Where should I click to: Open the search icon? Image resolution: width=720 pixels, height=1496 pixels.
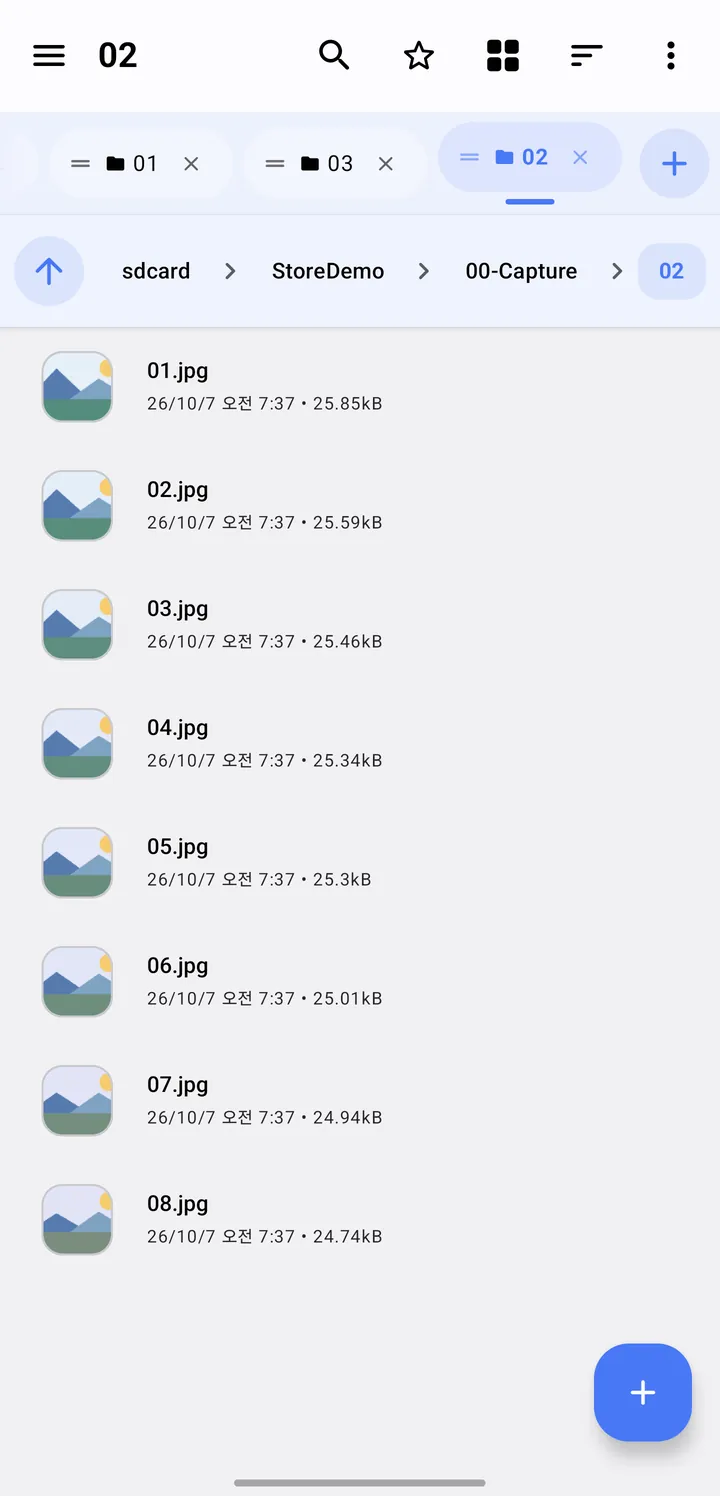pos(334,55)
